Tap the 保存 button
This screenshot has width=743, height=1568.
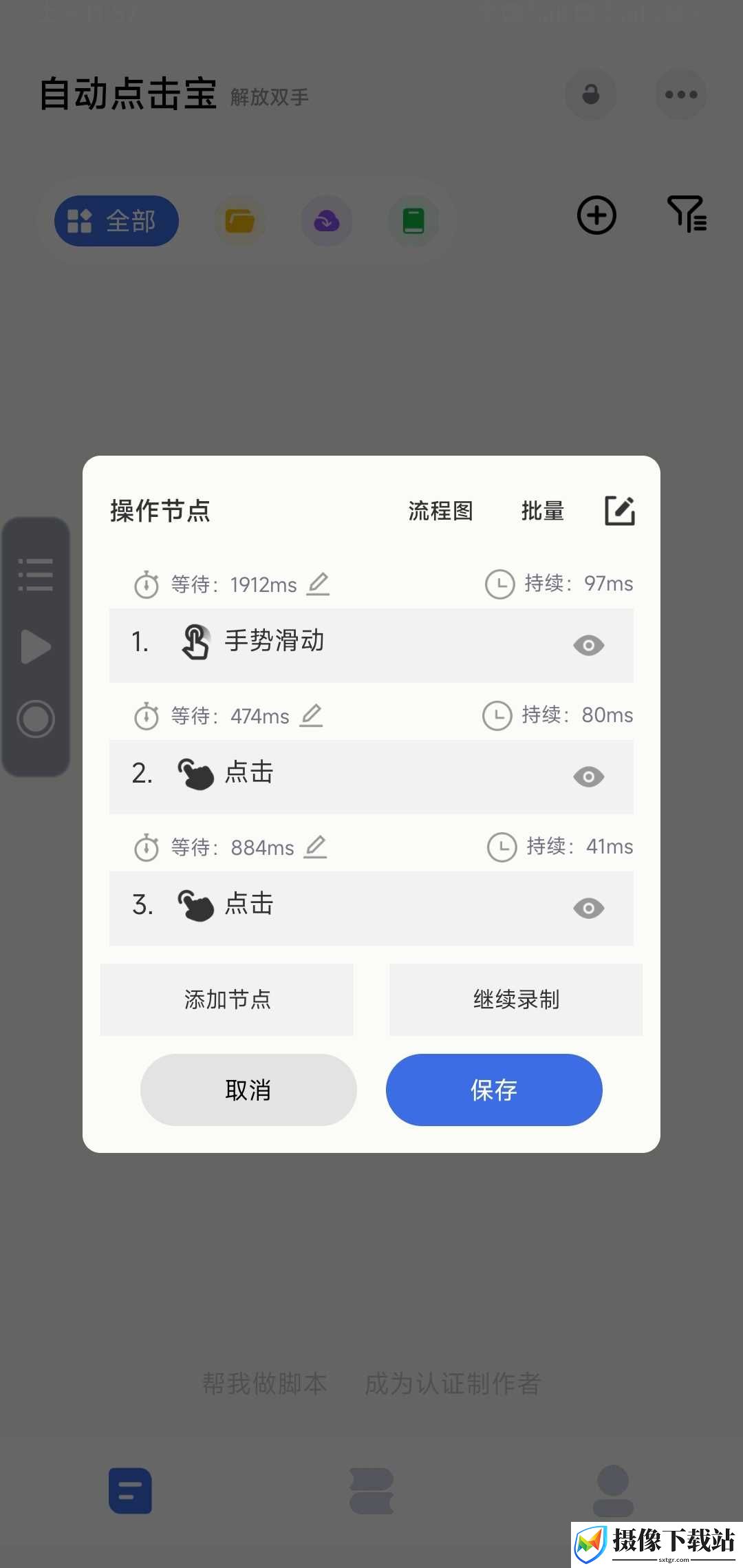click(x=494, y=1090)
